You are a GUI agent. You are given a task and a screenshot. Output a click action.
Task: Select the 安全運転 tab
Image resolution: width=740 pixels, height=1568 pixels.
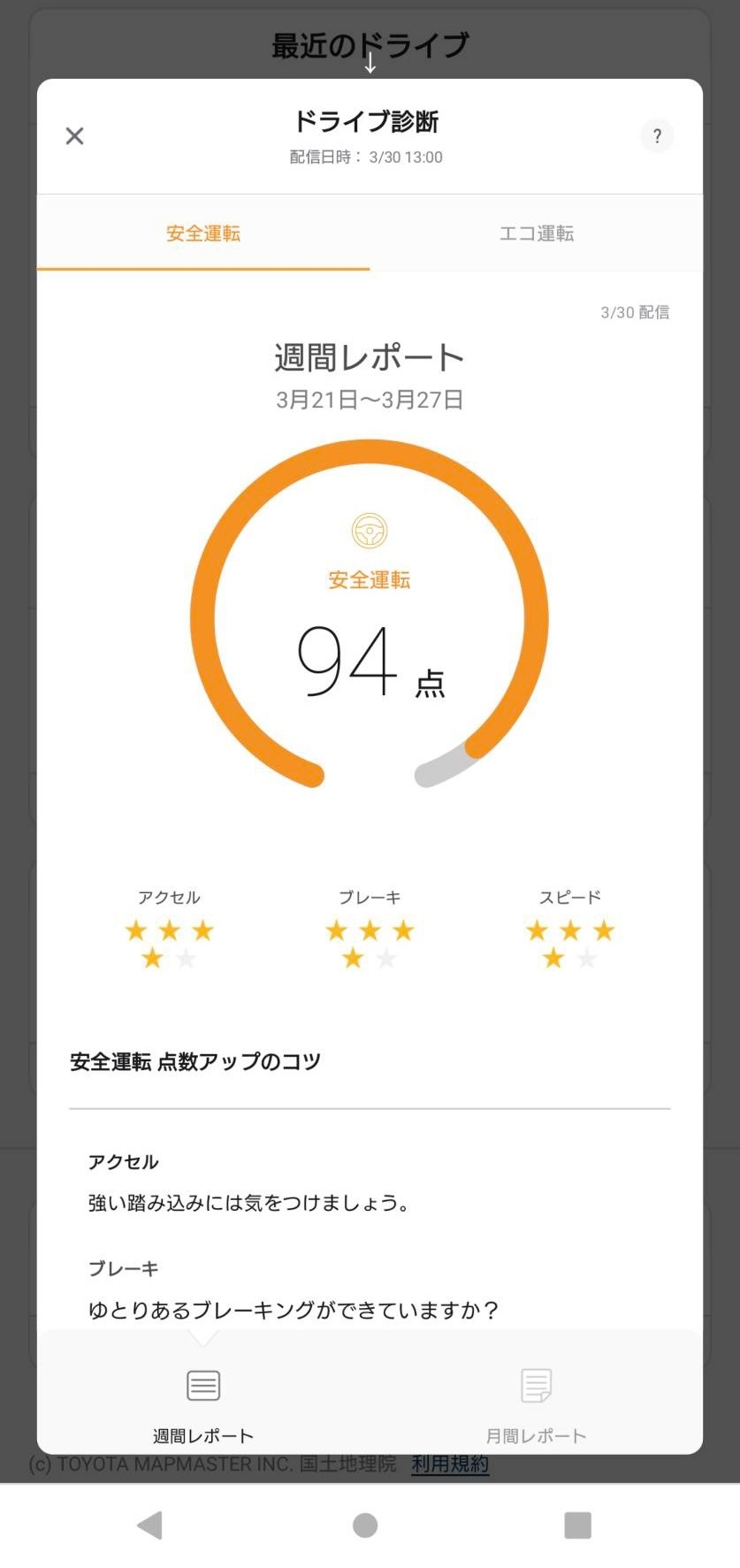[203, 233]
